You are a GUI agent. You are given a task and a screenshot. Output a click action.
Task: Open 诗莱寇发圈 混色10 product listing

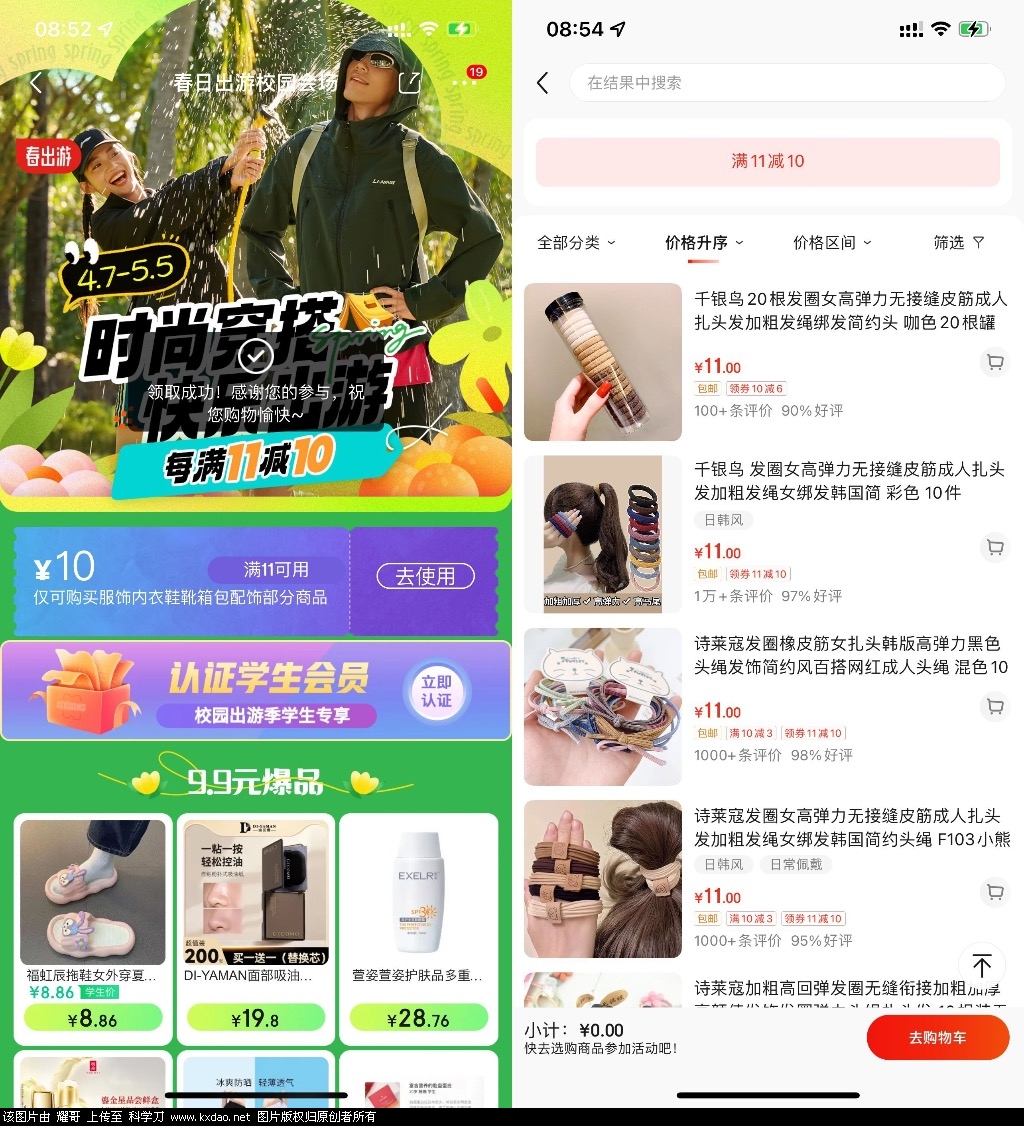850,656
